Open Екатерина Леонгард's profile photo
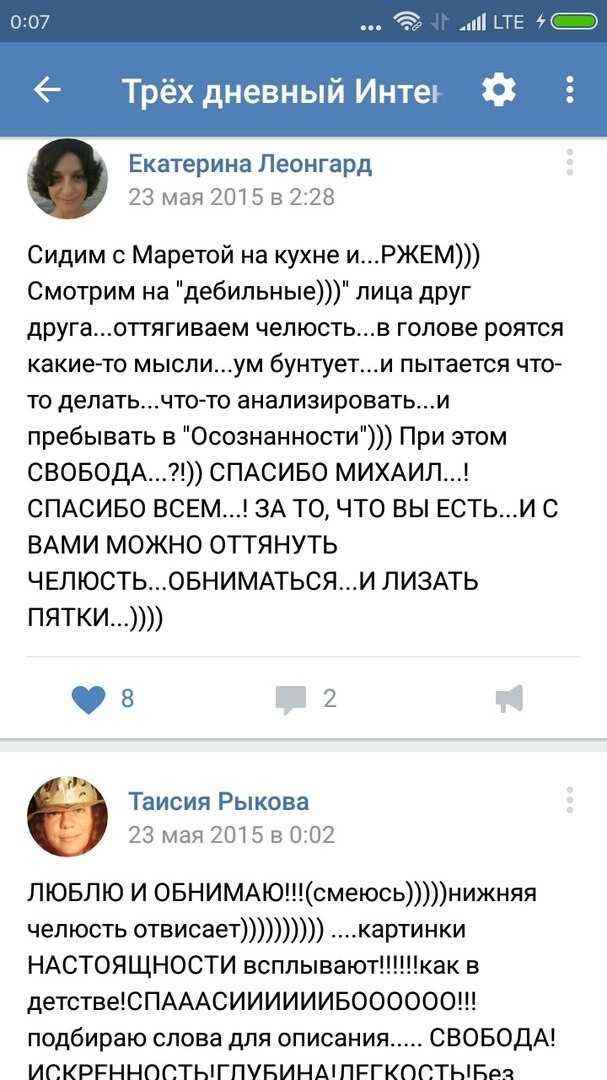 [x=67, y=179]
